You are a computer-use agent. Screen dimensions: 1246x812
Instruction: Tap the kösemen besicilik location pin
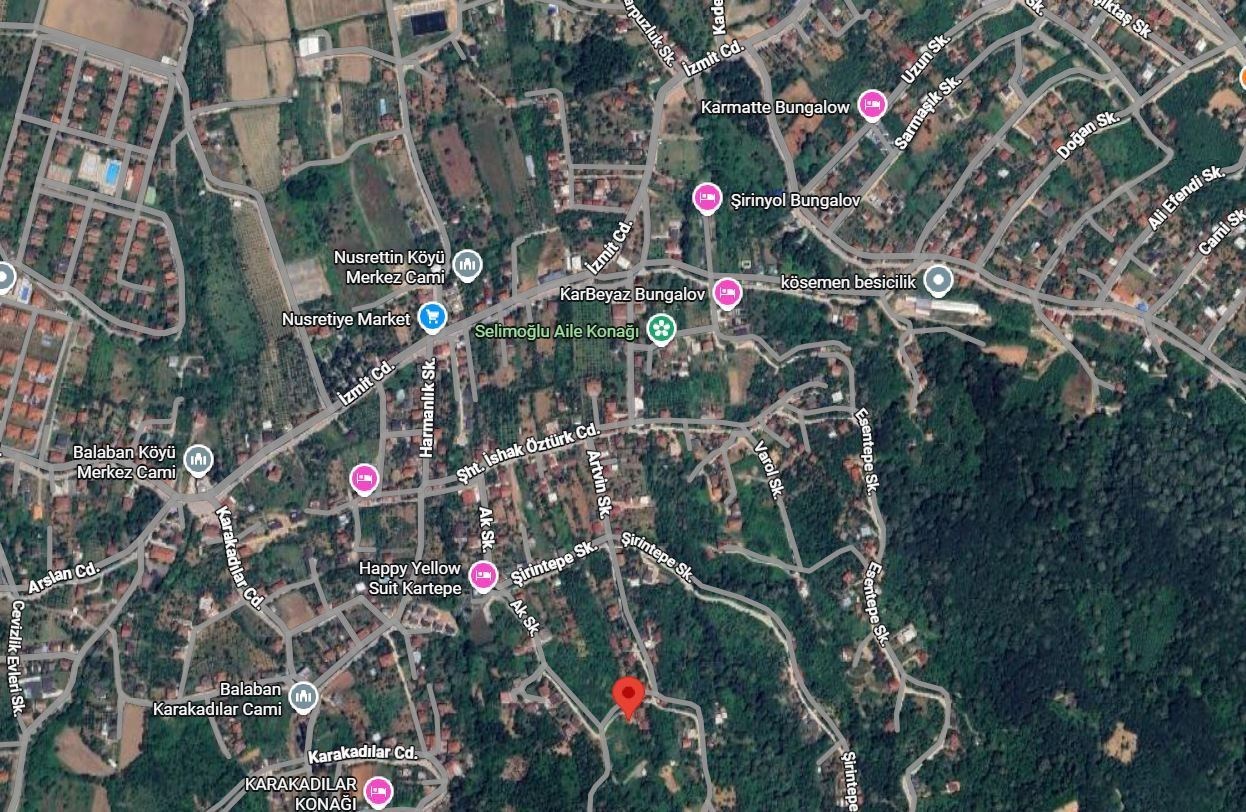pyautogui.click(x=937, y=281)
